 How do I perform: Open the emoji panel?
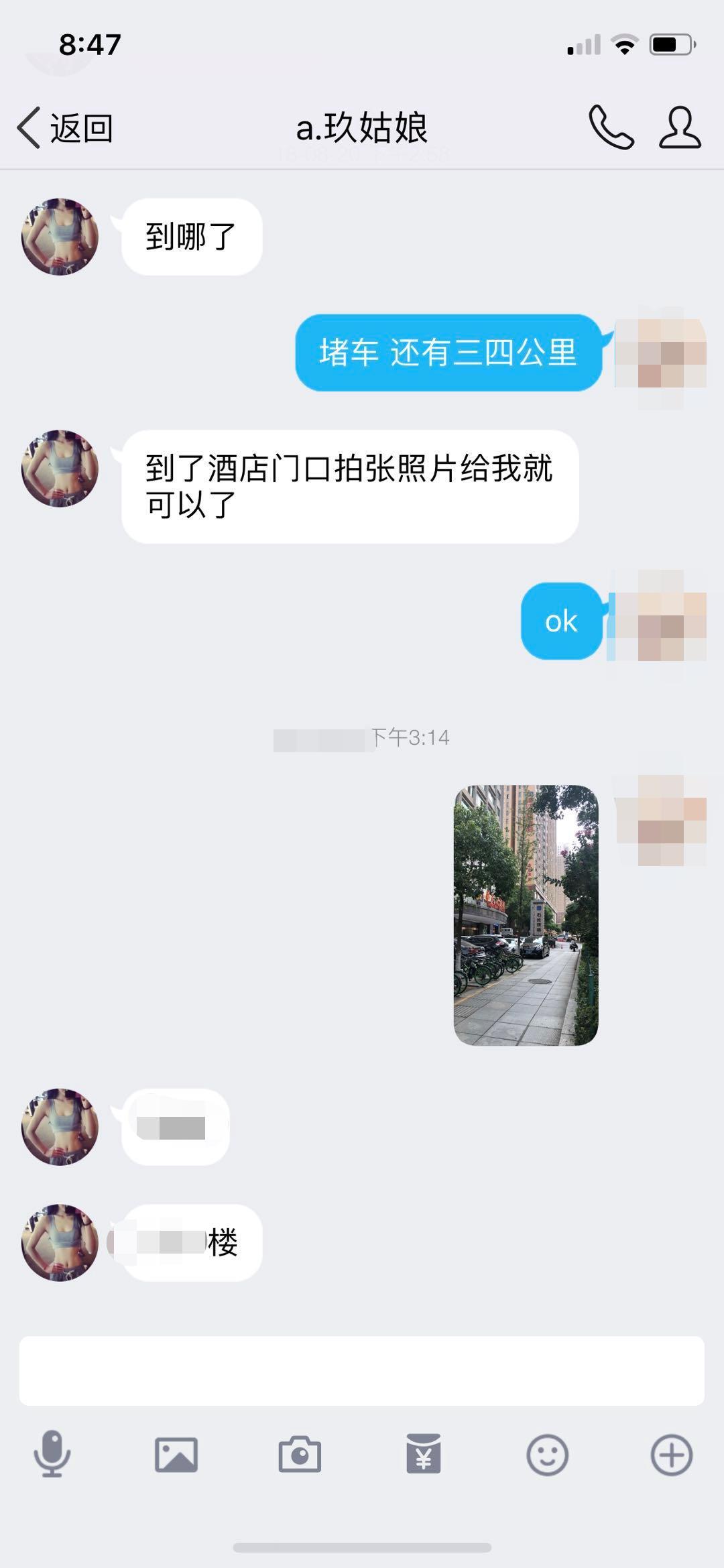[547, 1455]
